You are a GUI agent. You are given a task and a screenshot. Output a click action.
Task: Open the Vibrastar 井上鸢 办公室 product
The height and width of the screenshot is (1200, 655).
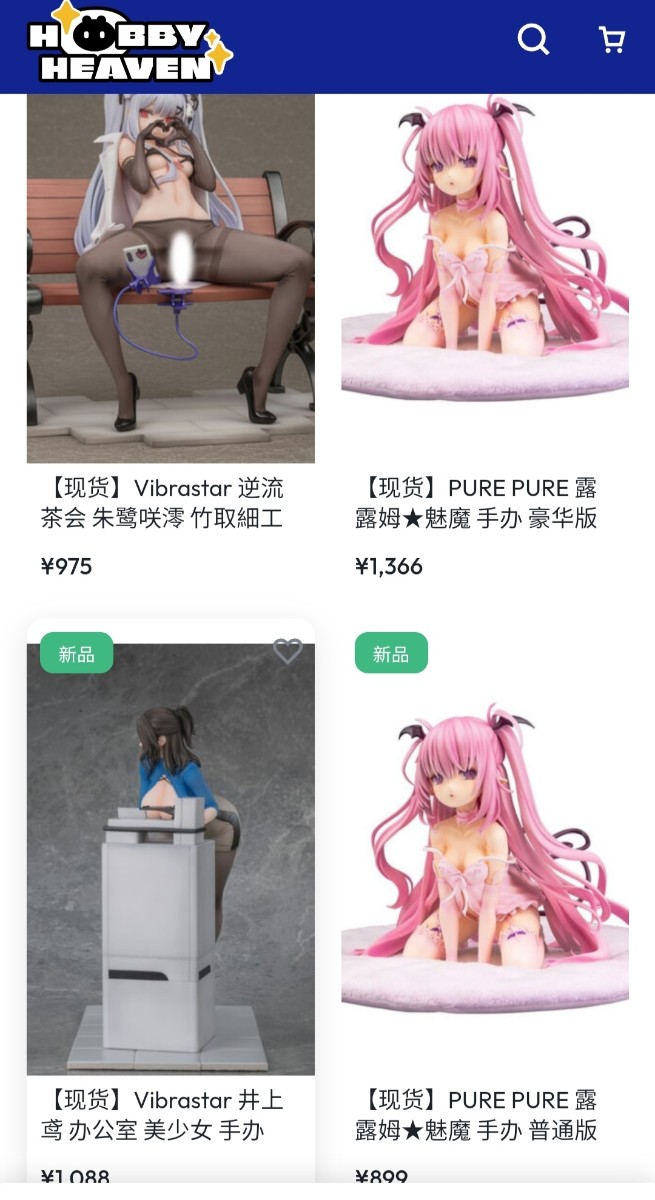pyautogui.click(x=162, y=1115)
